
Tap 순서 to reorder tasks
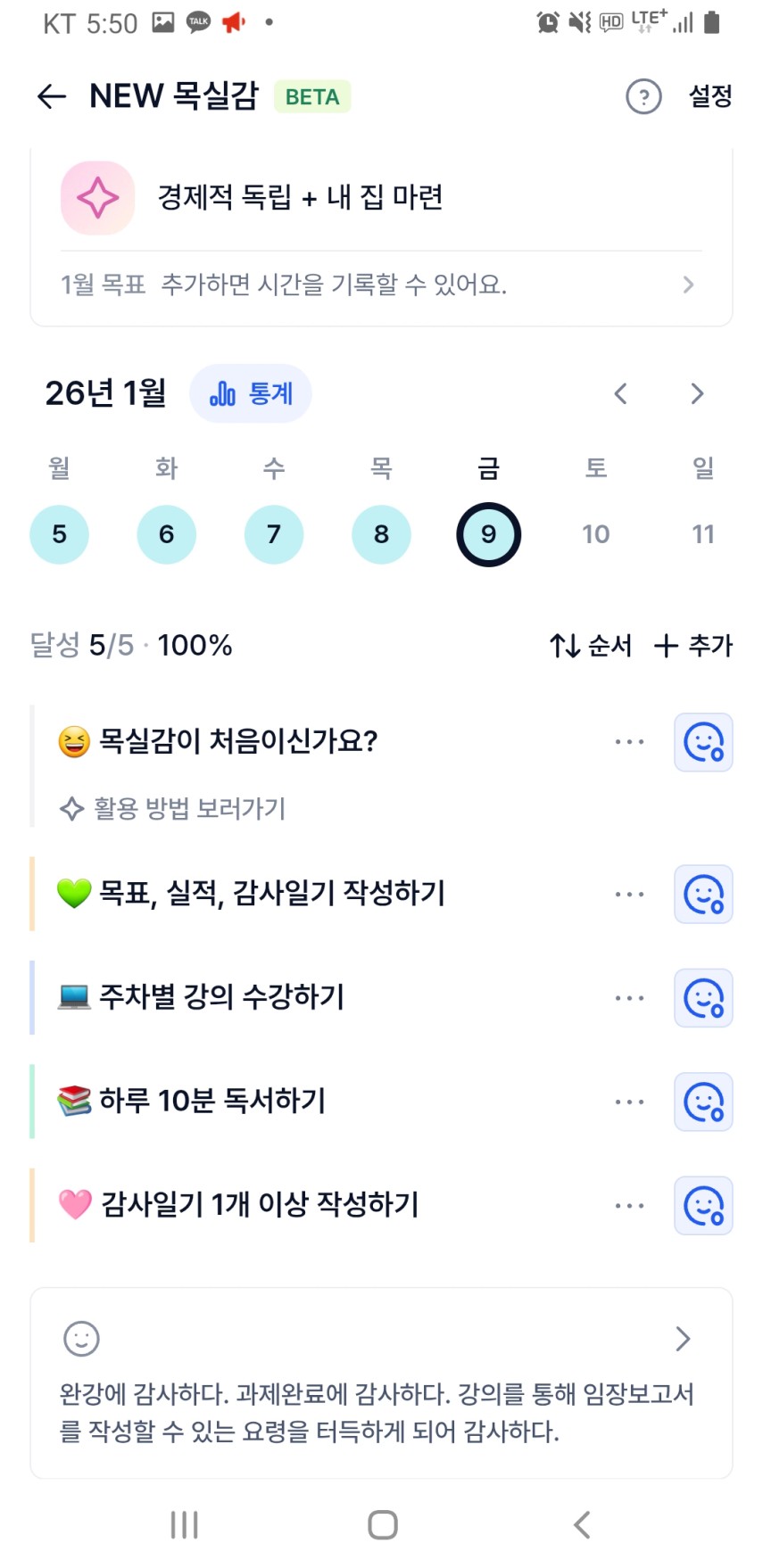[591, 645]
